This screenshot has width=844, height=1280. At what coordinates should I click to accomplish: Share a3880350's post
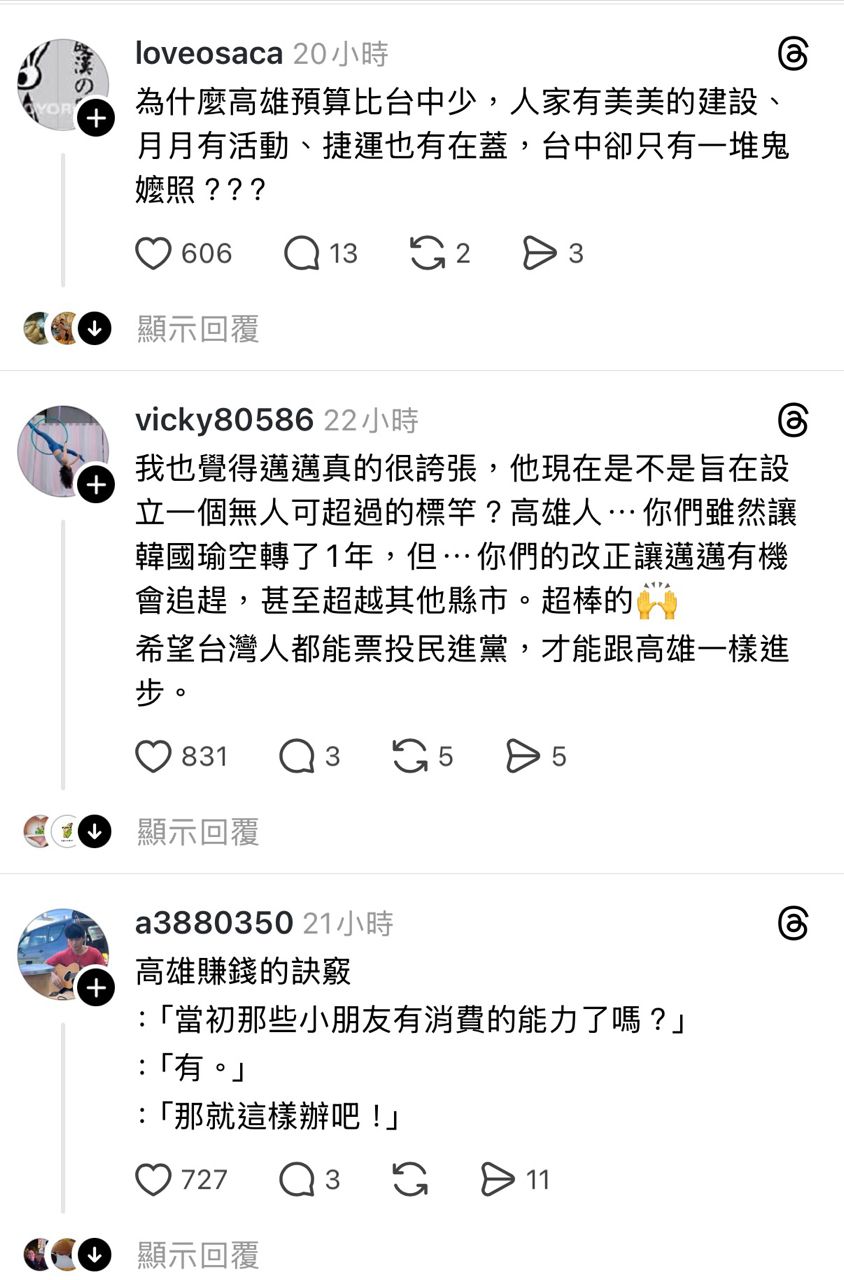[x=497, y=1180]
